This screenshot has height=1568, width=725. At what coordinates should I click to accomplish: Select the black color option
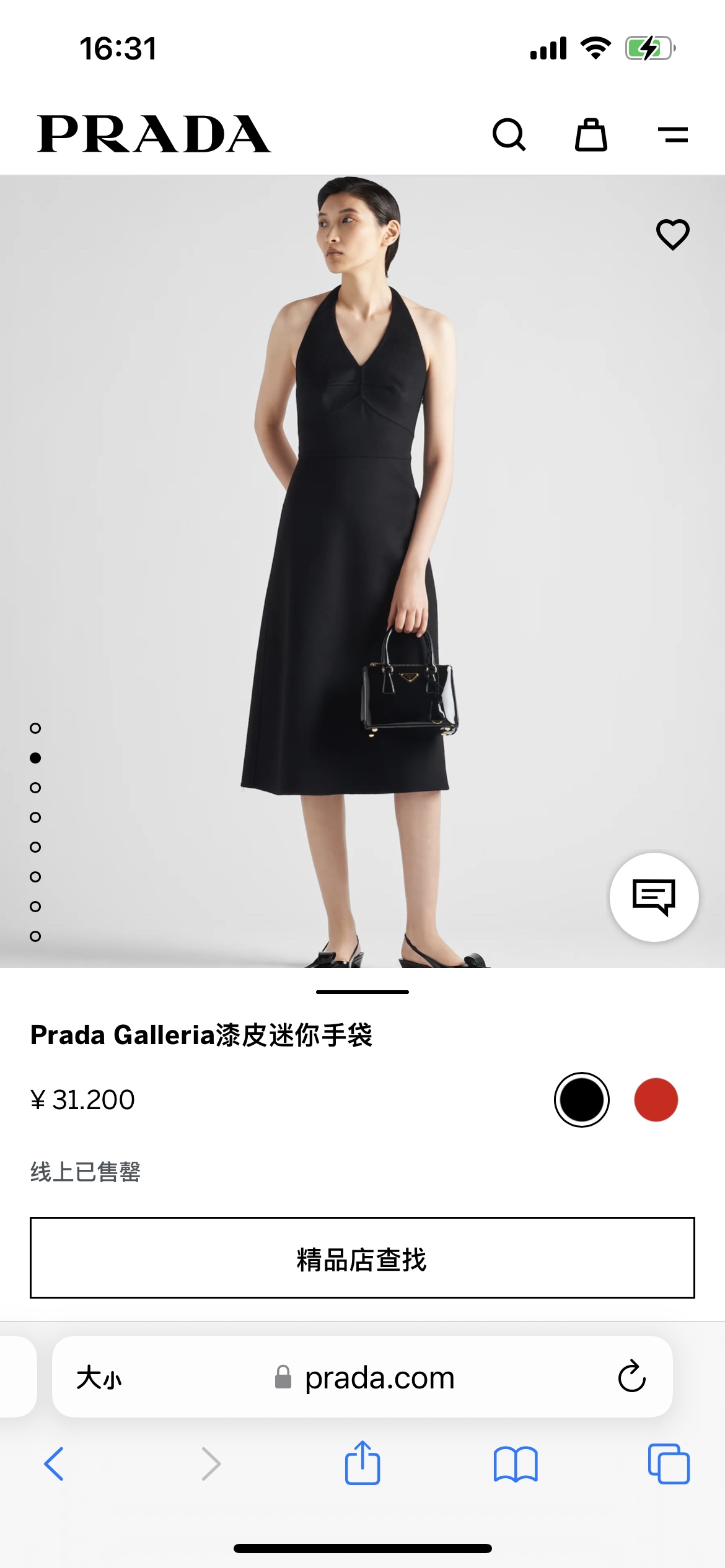581,1100
